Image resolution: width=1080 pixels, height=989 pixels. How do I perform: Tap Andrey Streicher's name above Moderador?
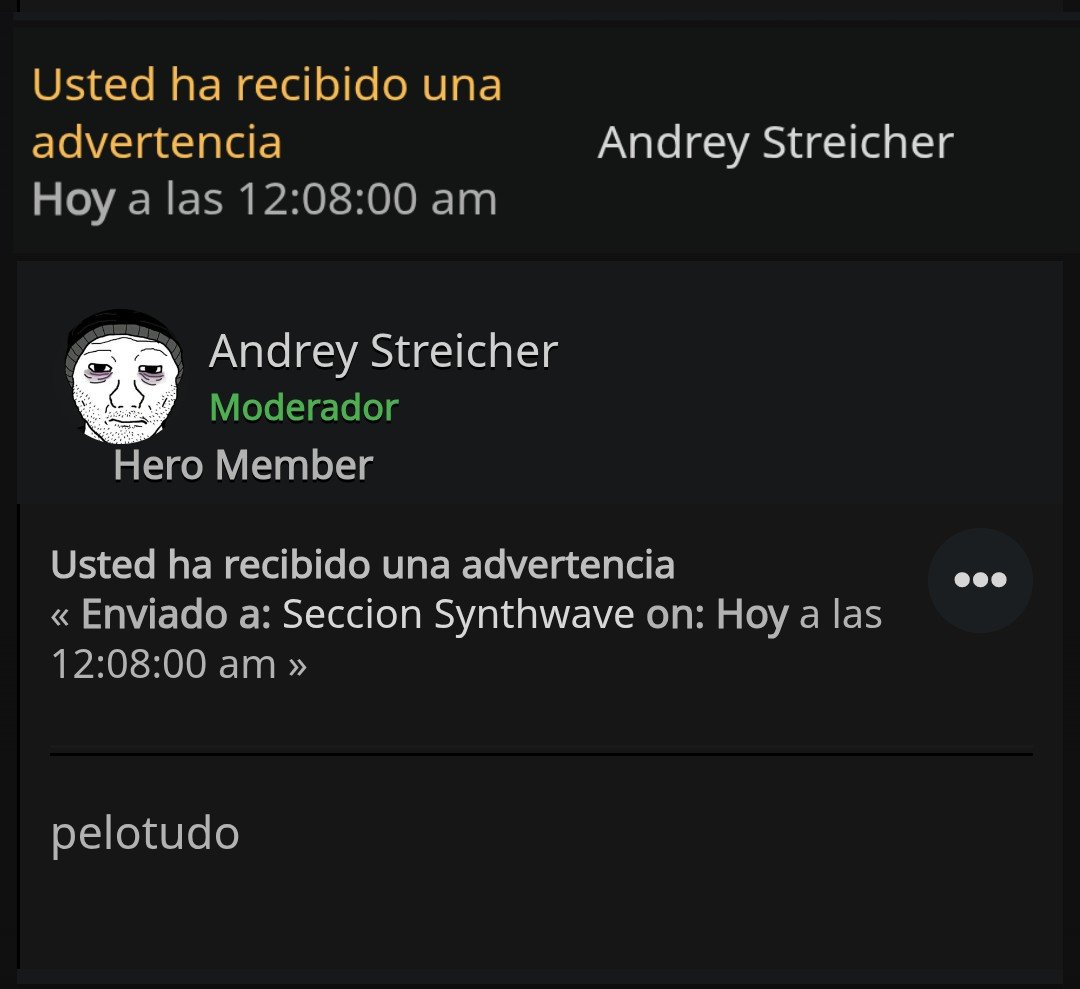coord(383,352)
